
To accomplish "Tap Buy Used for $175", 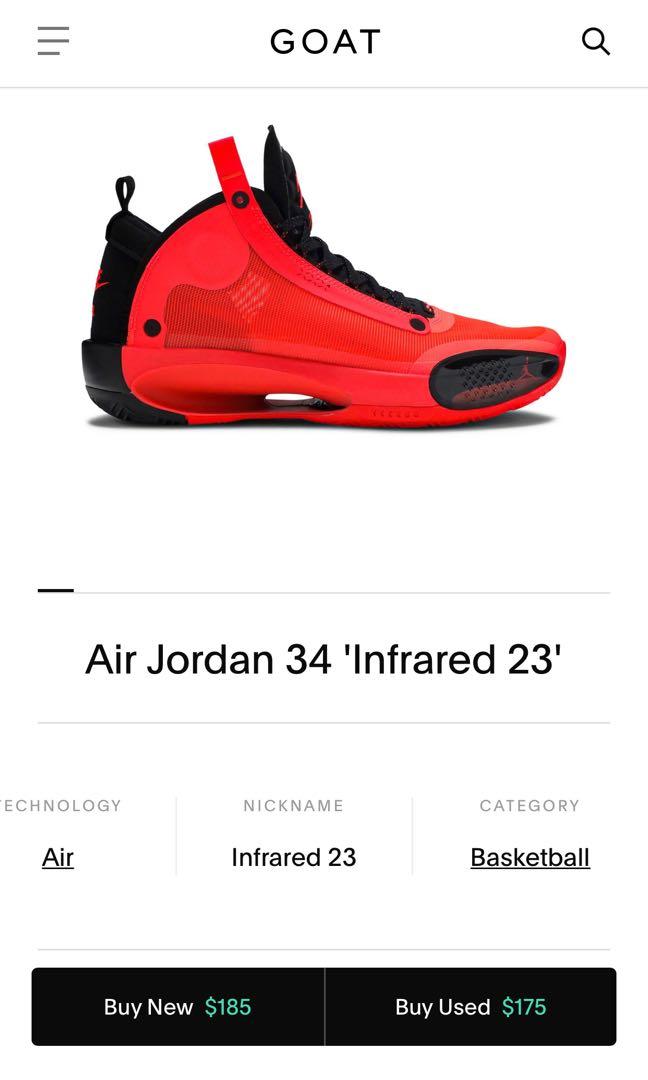I will coord(470,1007).
